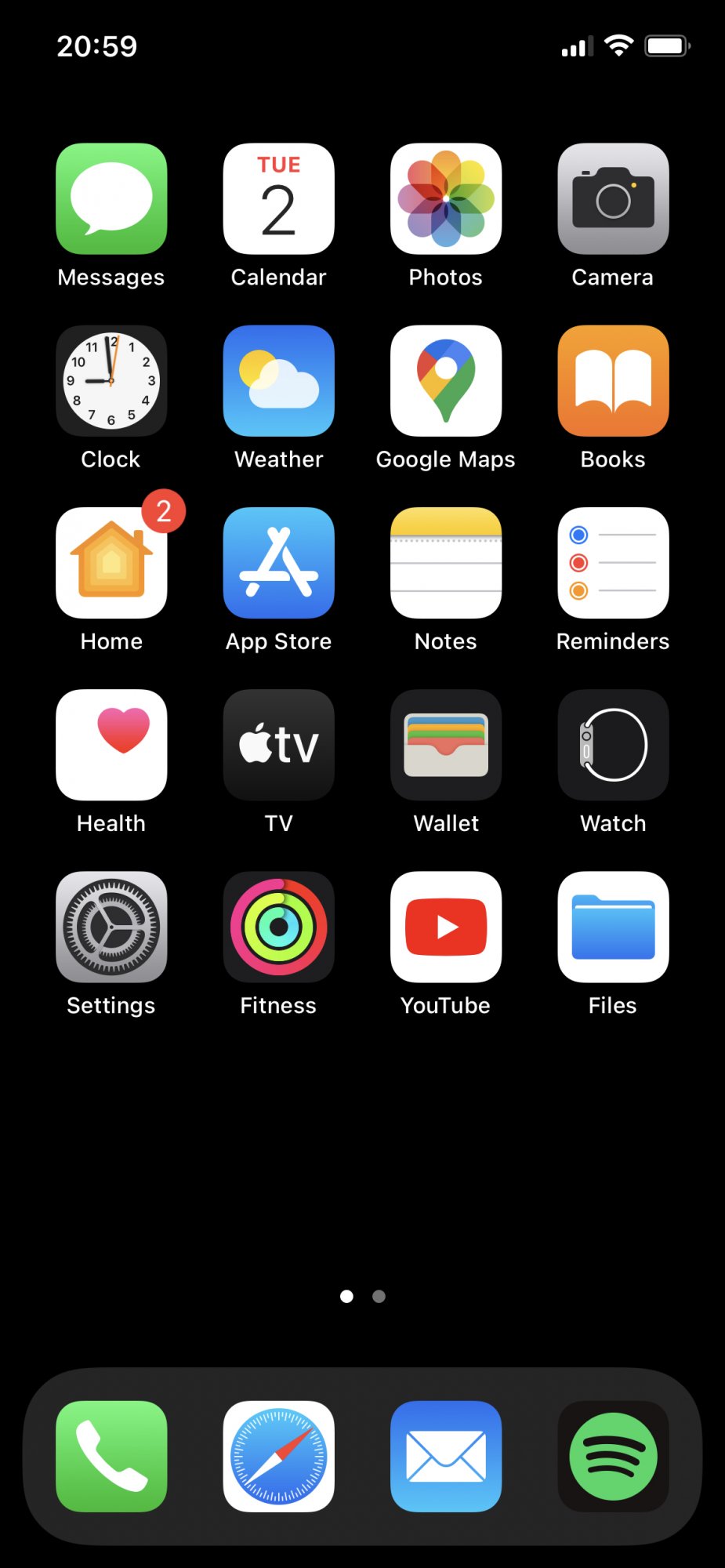The width and height of the screenshot is (725, 1568).
Task: Open Safari from the dock
Action: [x=278, y=1456]
